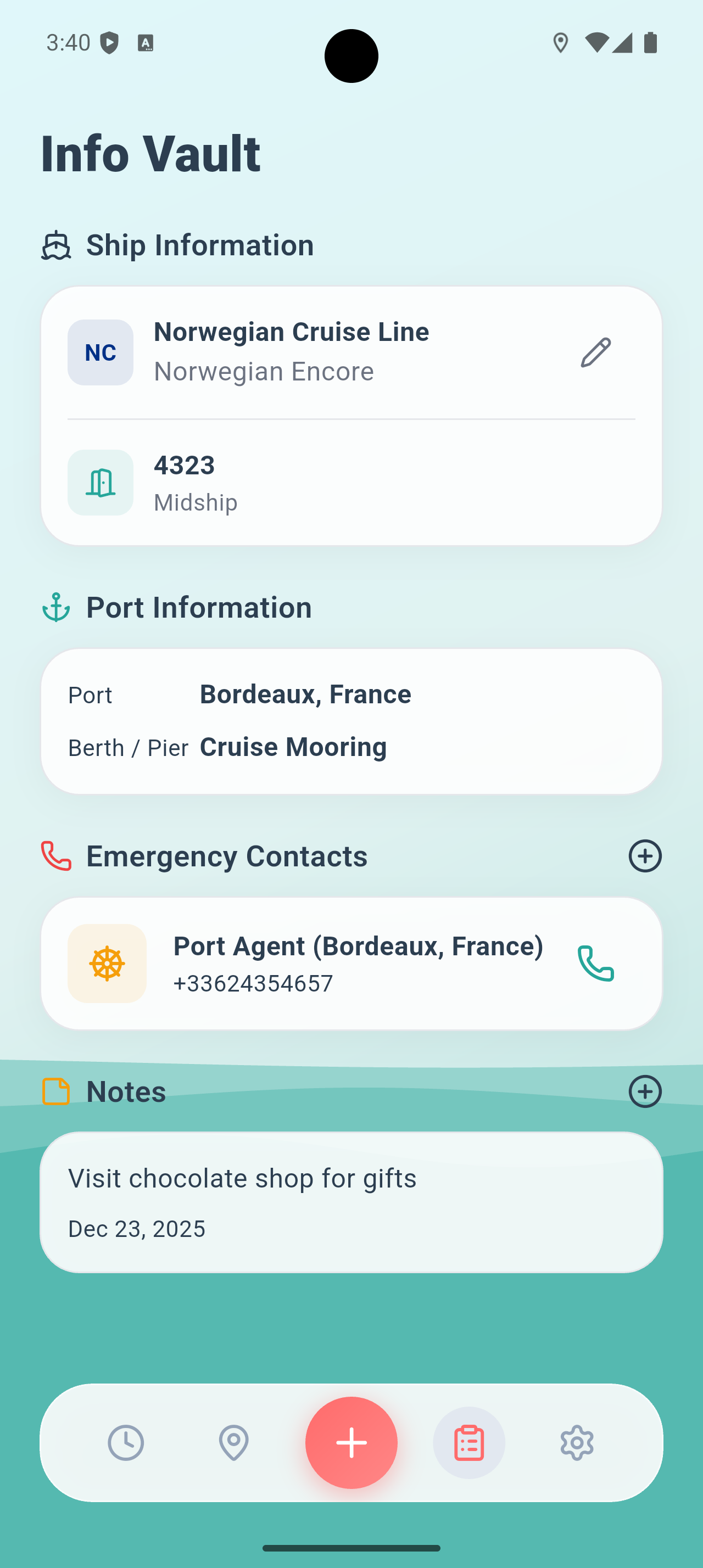Tap the ship icon next to Ship Information
The height and width of the screenshot is (1568, 703).
pos(56,245)
